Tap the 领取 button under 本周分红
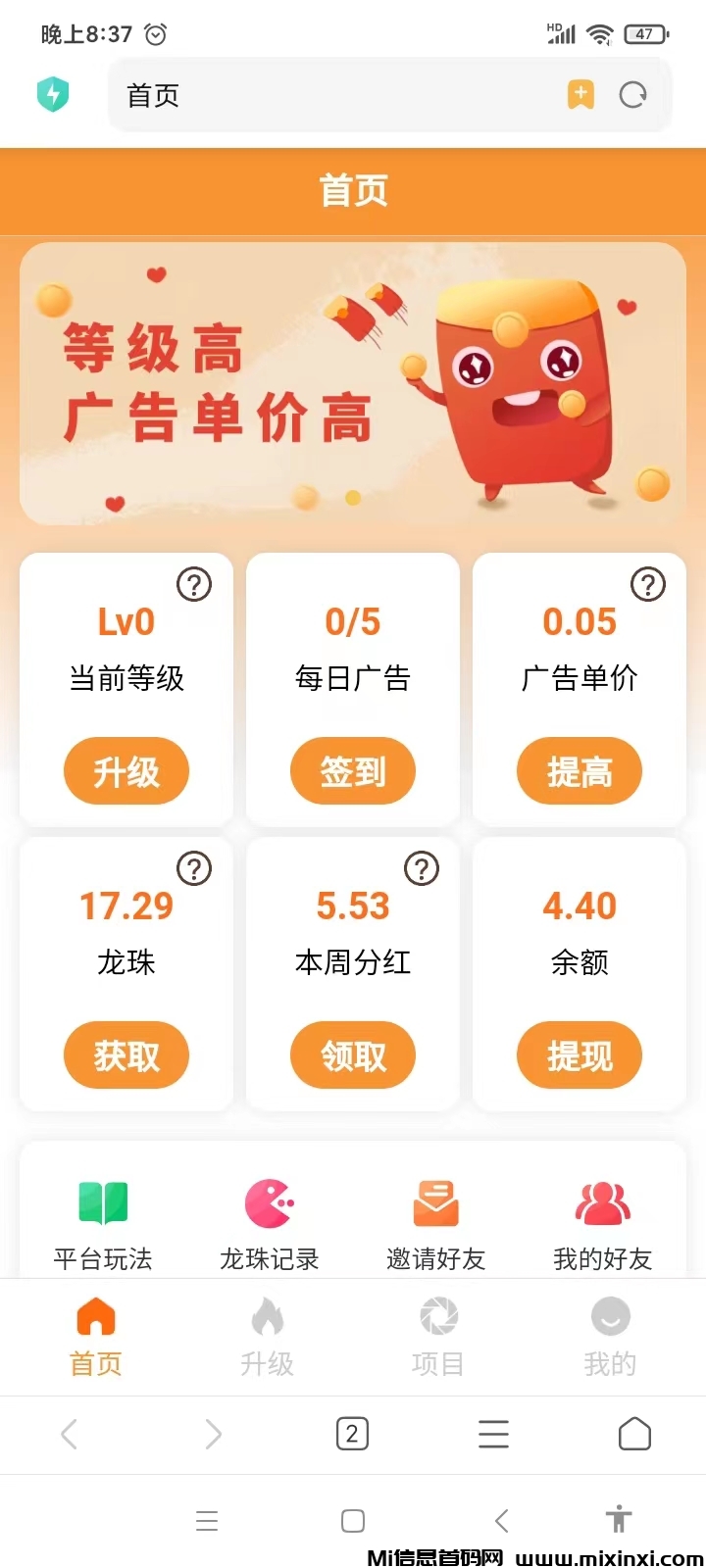Image resolution: width=706 pixels, height=1568 pixels. point(352,1055)
